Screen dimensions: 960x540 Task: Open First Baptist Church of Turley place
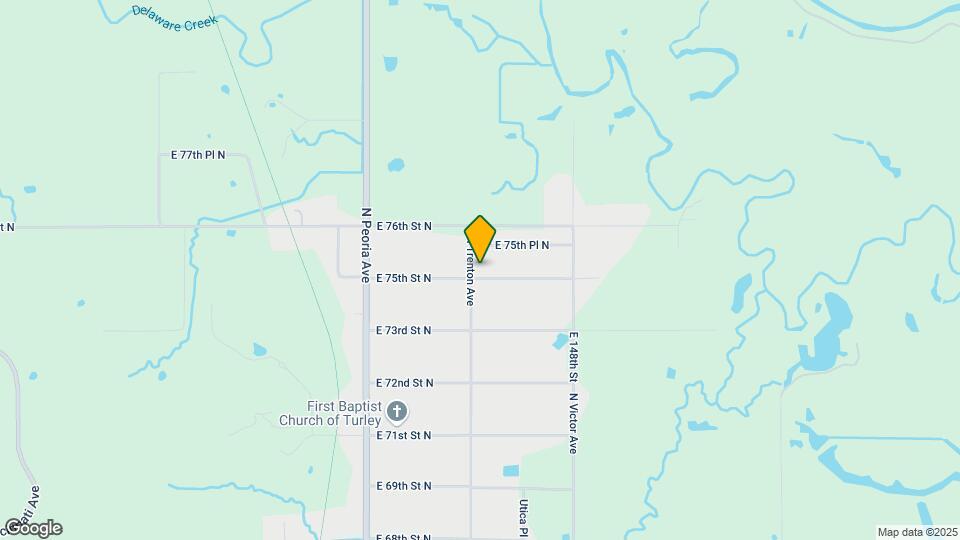tap(397, 411)
